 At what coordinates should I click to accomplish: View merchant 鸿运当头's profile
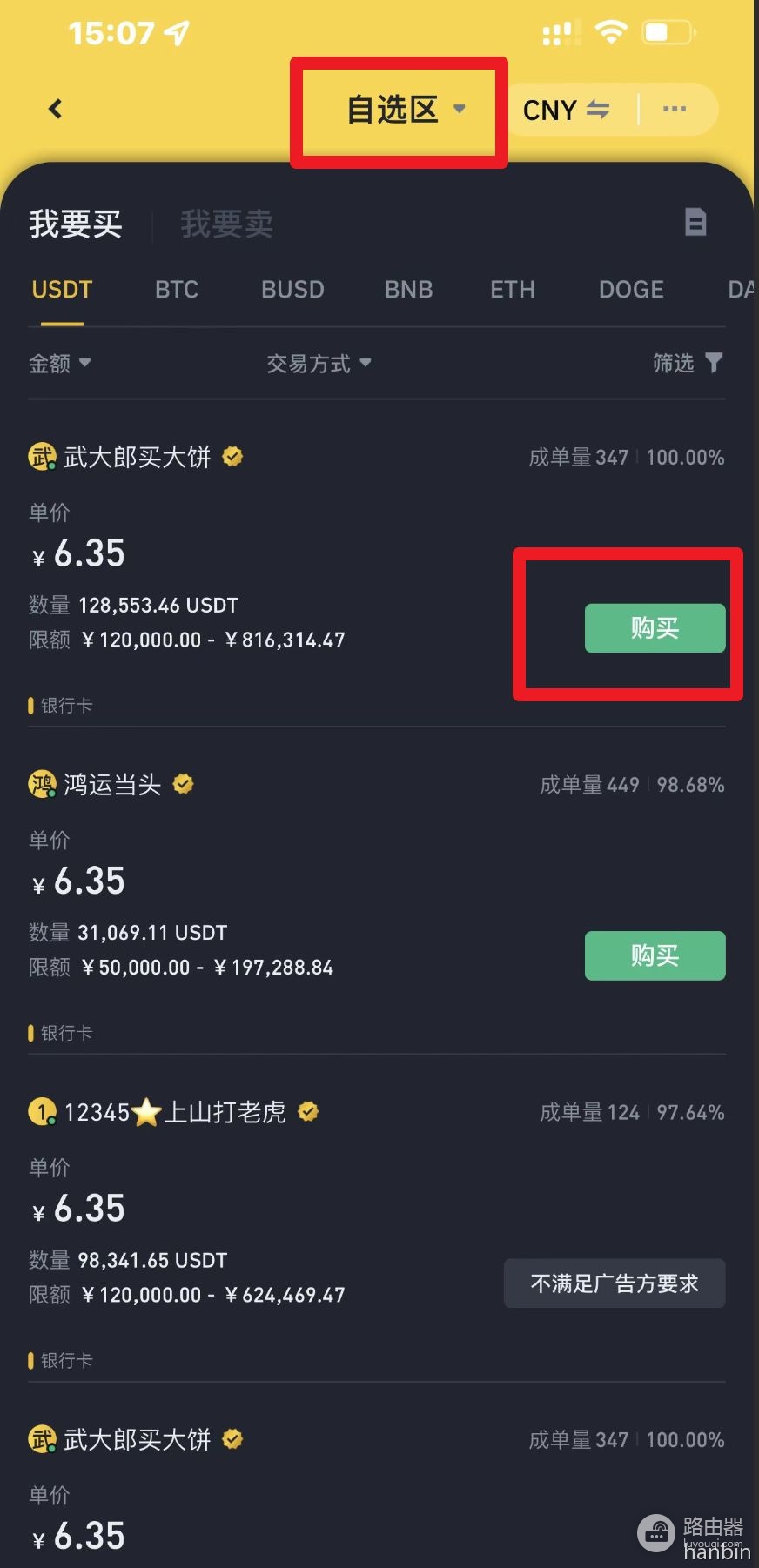111,785
